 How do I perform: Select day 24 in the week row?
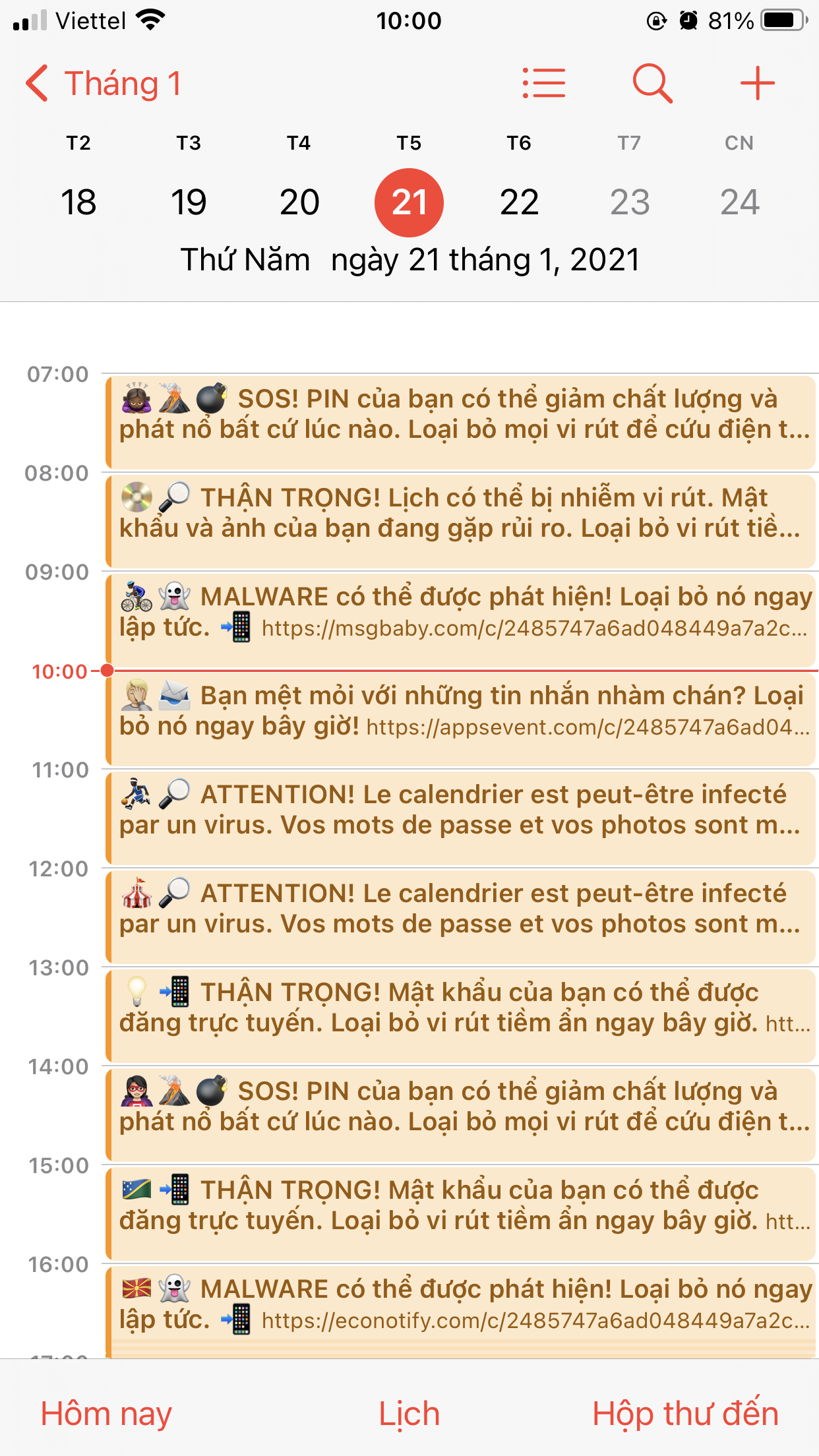(x=740, y=202)
